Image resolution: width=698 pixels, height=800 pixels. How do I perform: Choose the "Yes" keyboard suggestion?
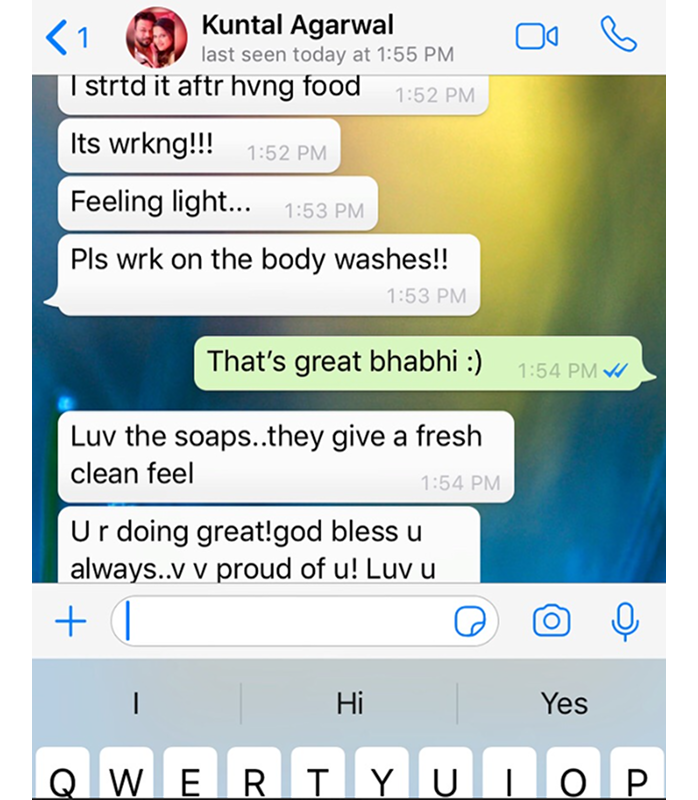pos(564,703)
